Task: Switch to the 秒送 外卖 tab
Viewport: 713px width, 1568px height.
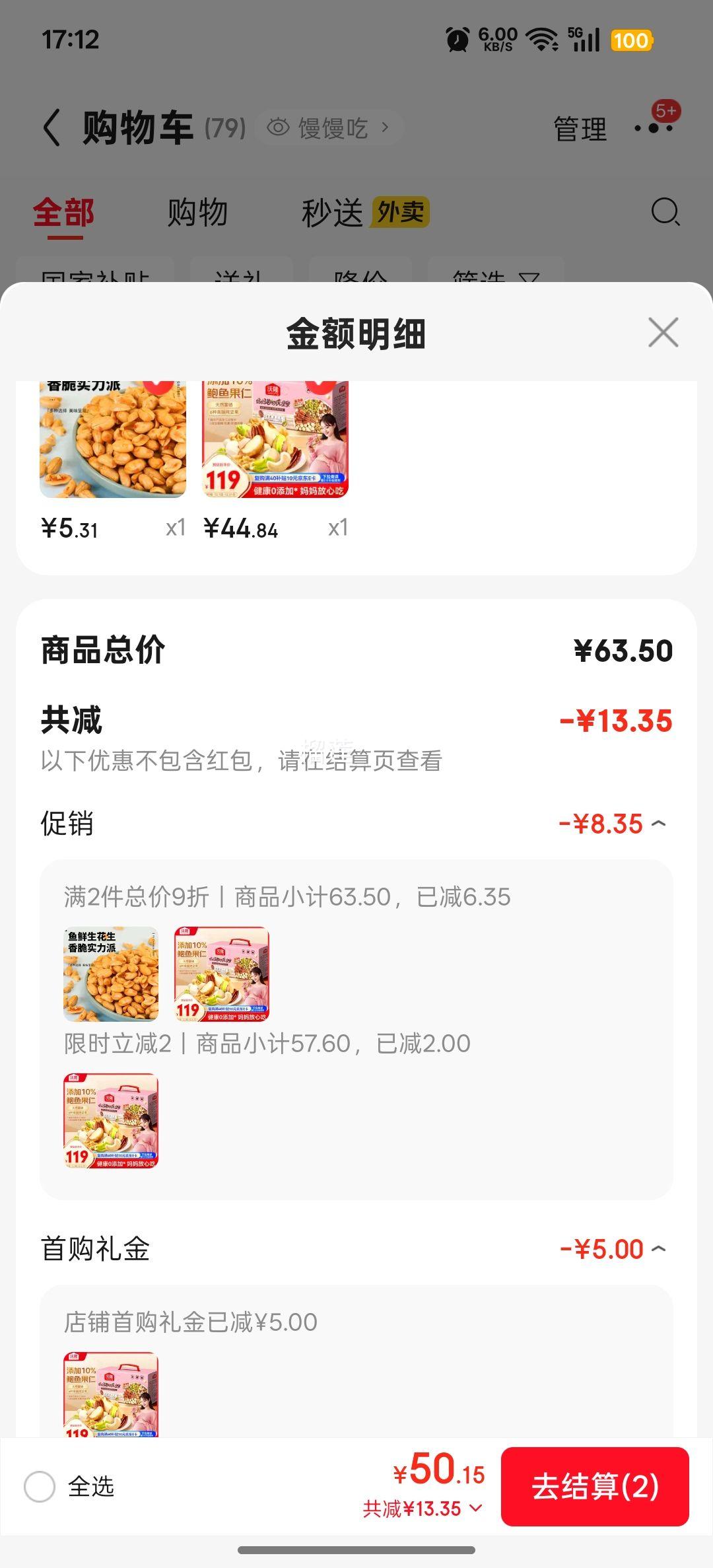Action: coord(364,213)
